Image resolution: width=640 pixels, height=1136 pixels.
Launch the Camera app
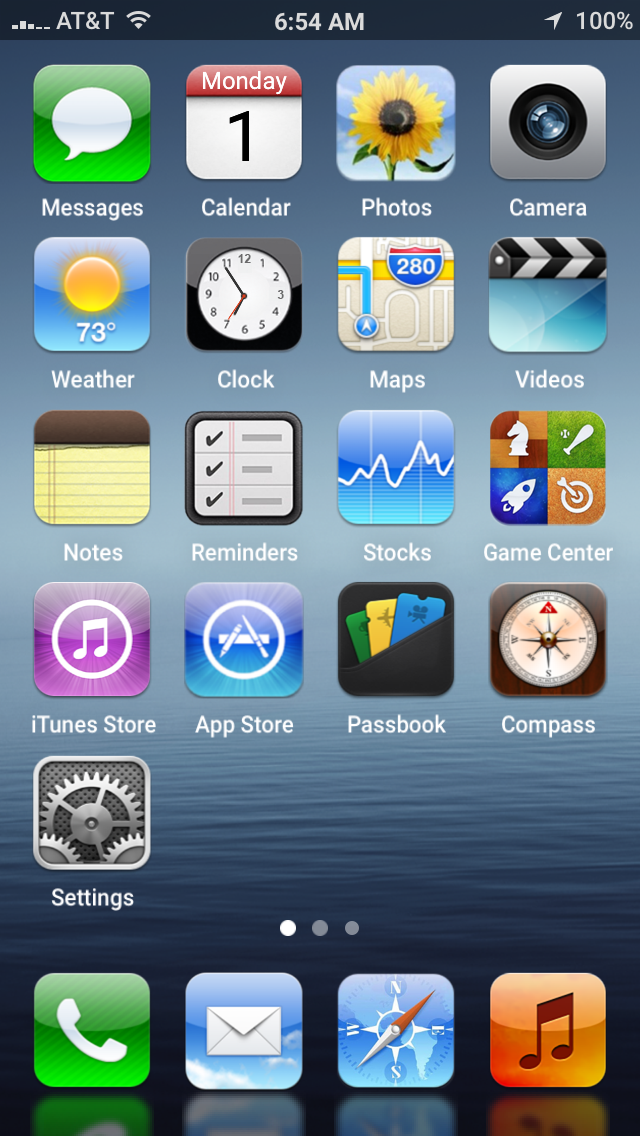548,123
